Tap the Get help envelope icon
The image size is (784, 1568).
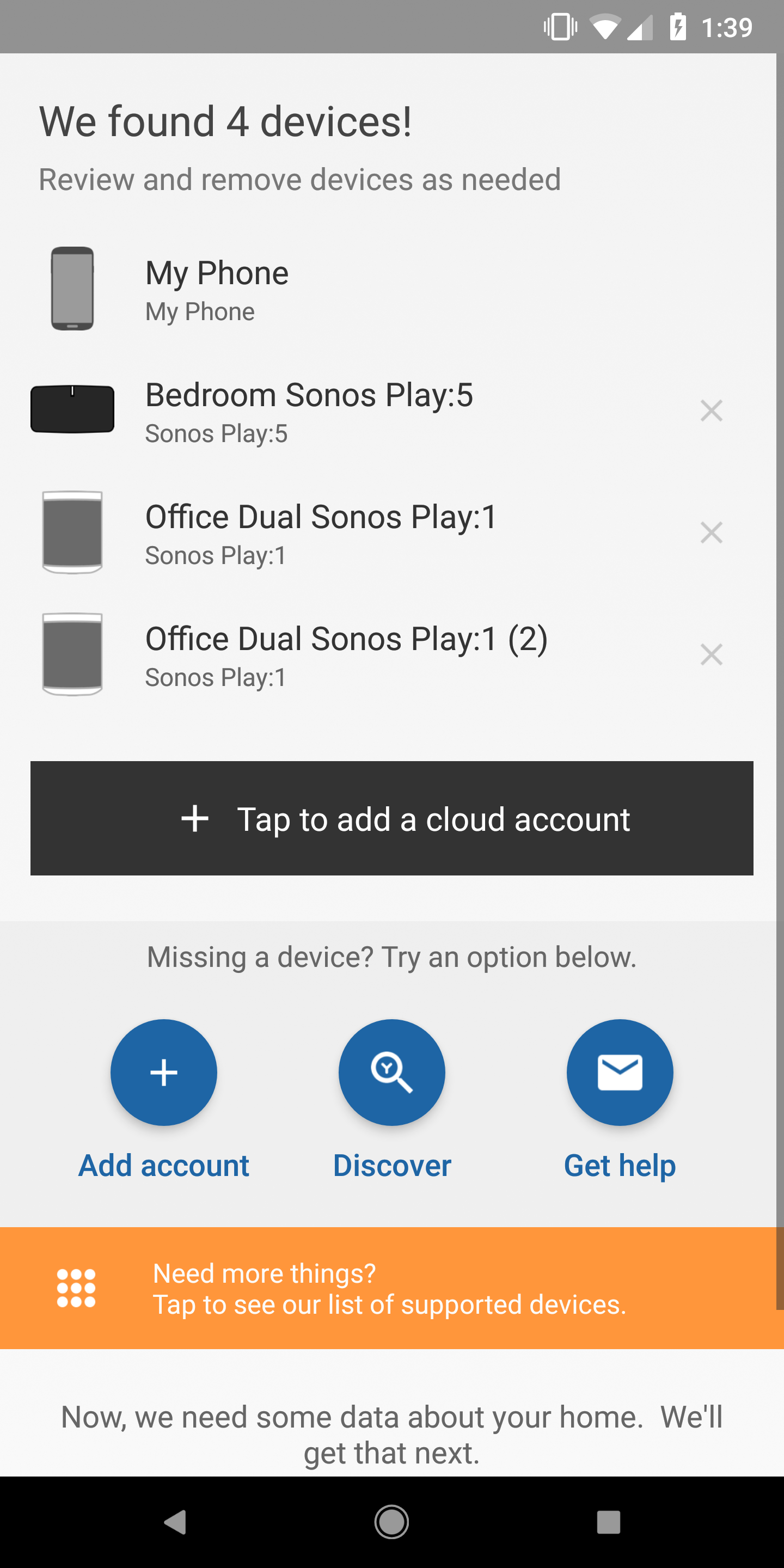[x=620, y=1073]
